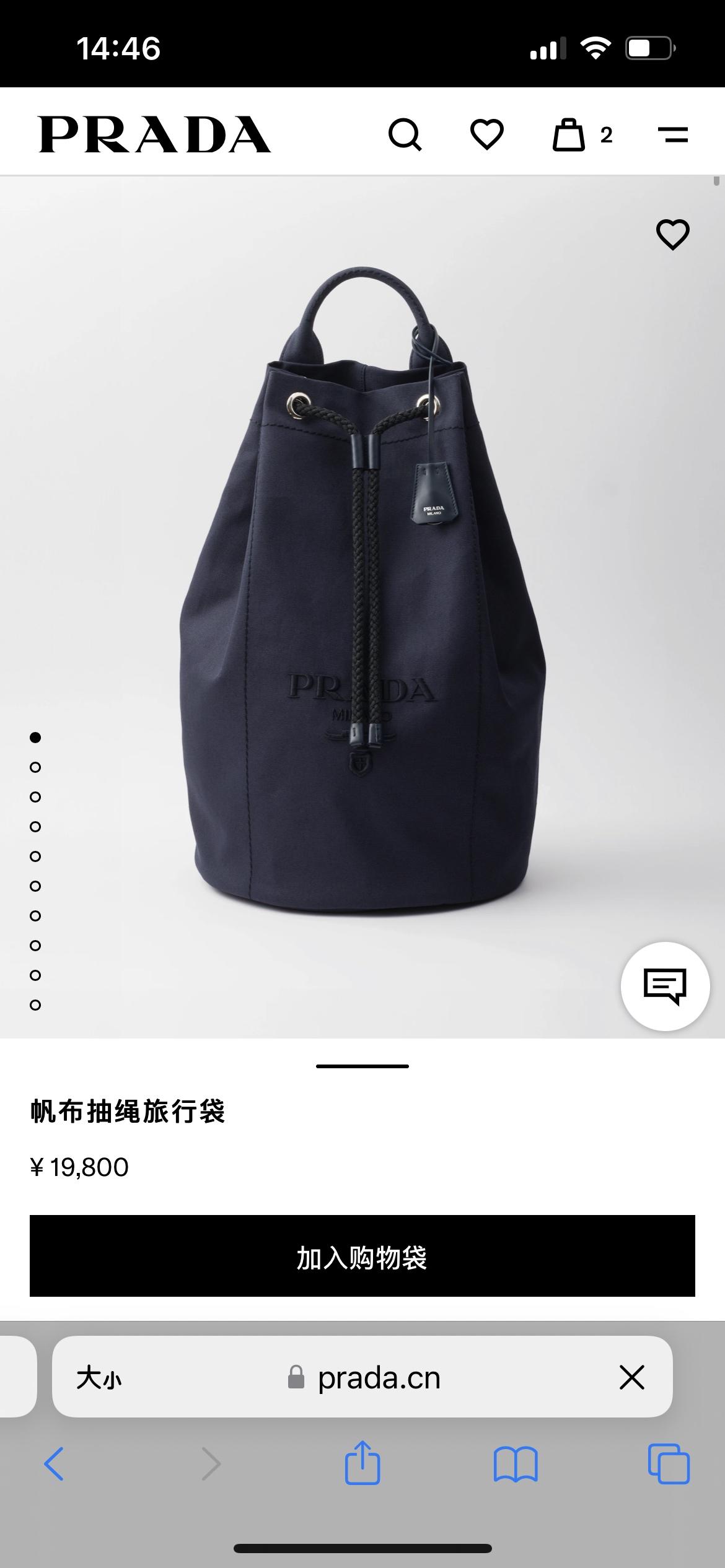The height and width of the screenshot is (1568, 725).
Task: Stop loading with the X button
Action: point(631,1378)
